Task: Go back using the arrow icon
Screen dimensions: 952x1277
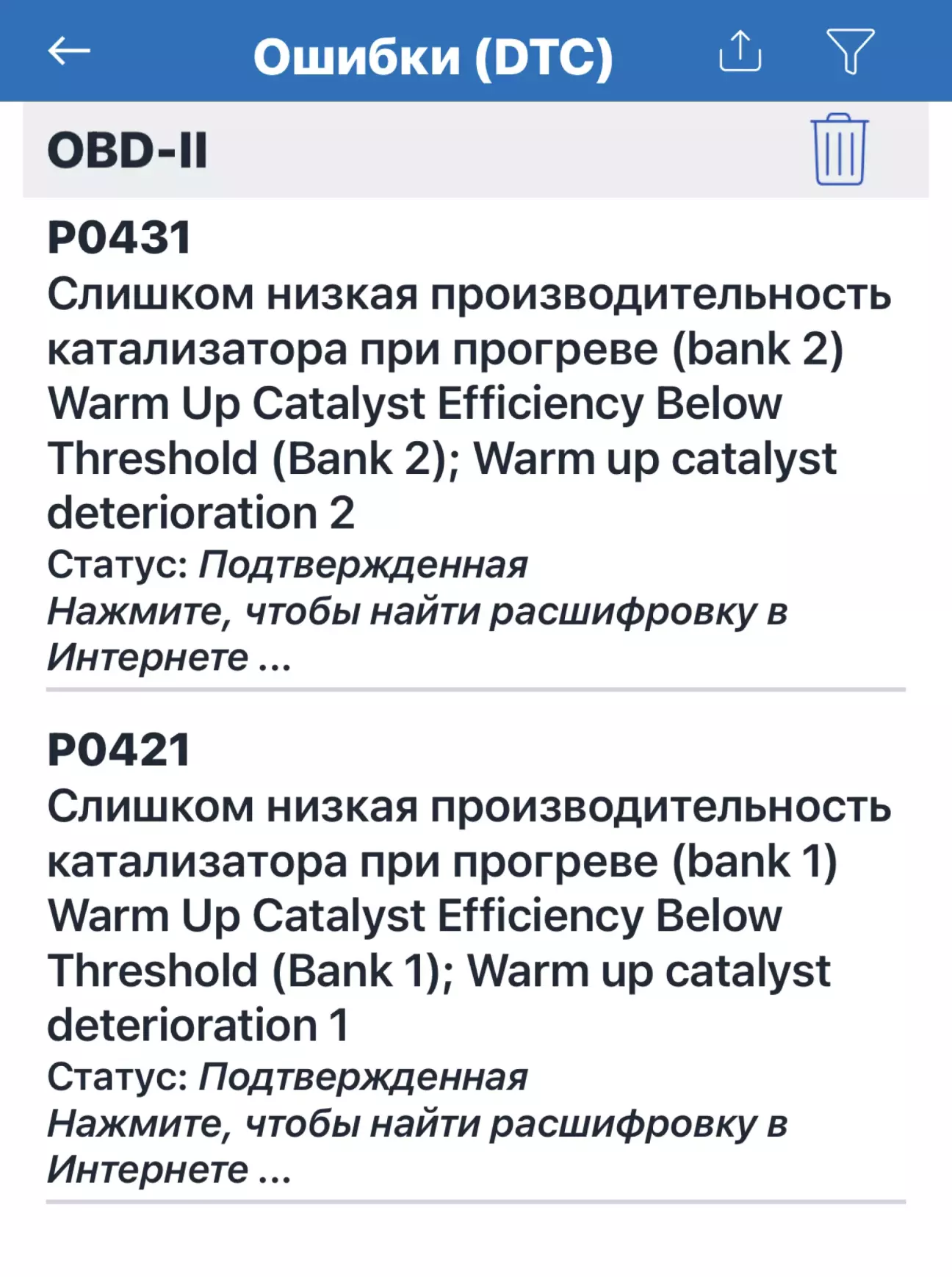Action: pos(69,51)
